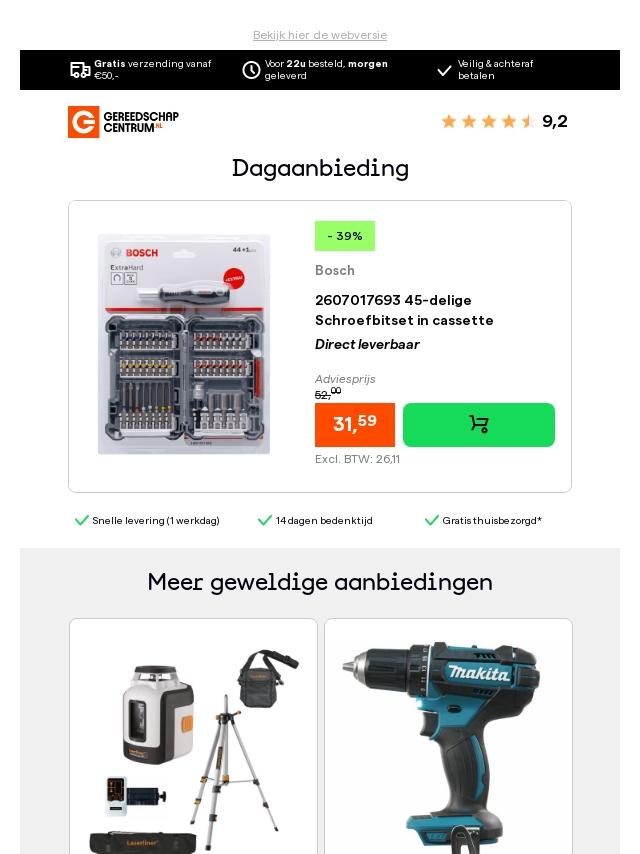Add the Bosch bit set to cart
Image resolution: width=640 pixels, height=854 pixels.
point(478,425)
